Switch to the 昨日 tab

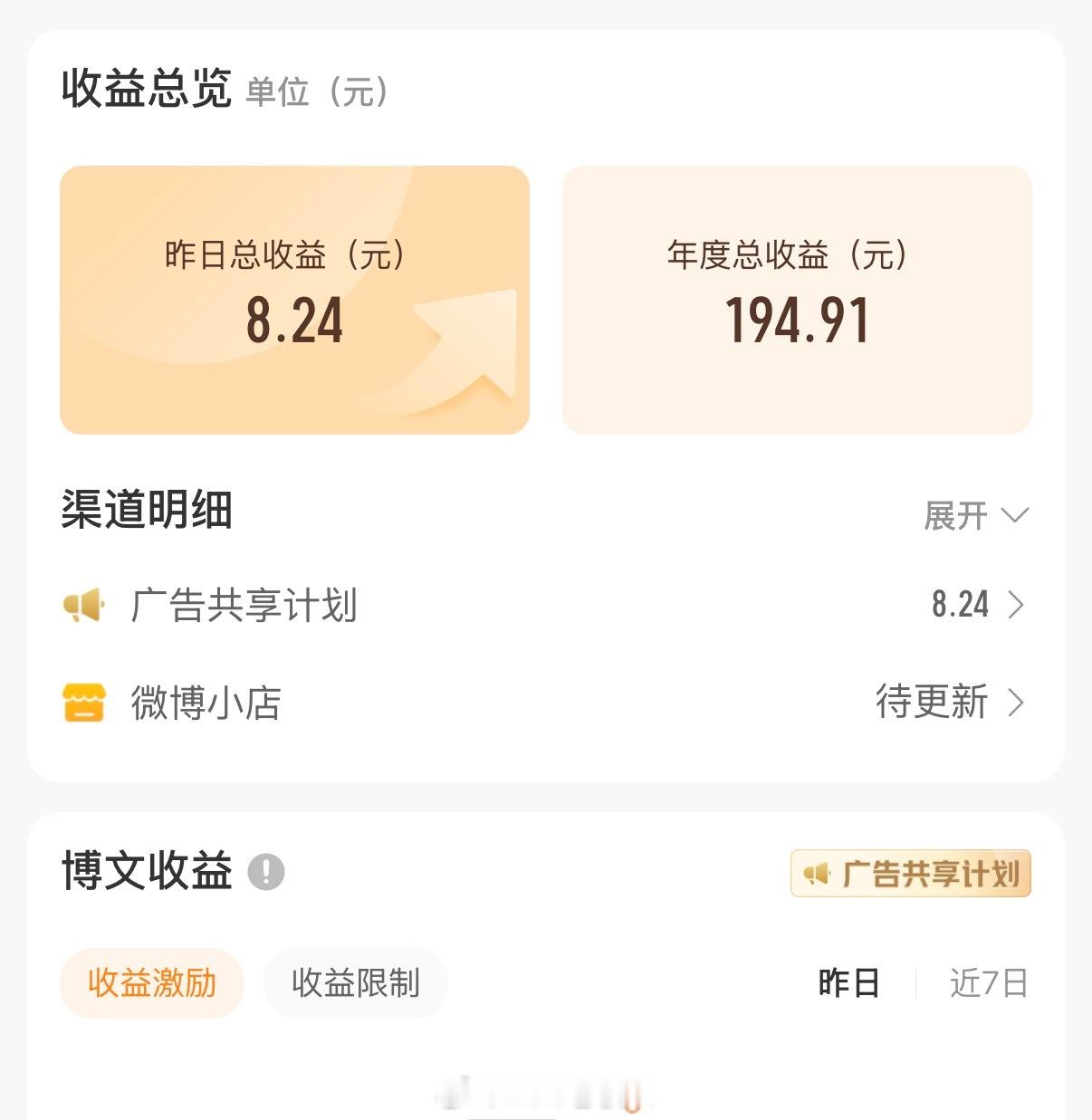tap(848, 984)
